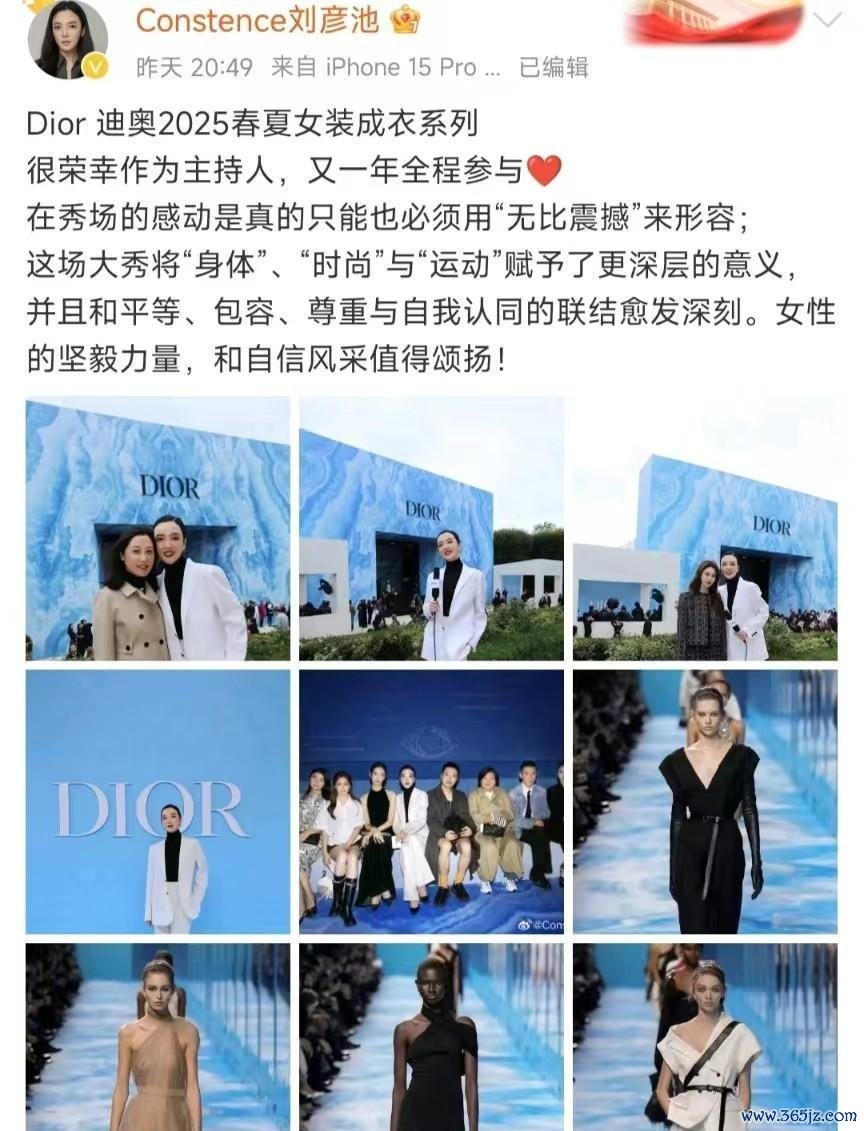
Task: Open runway photo of model in beige sheer dress
Action: pyautogui.click(x=158, y=1037)
